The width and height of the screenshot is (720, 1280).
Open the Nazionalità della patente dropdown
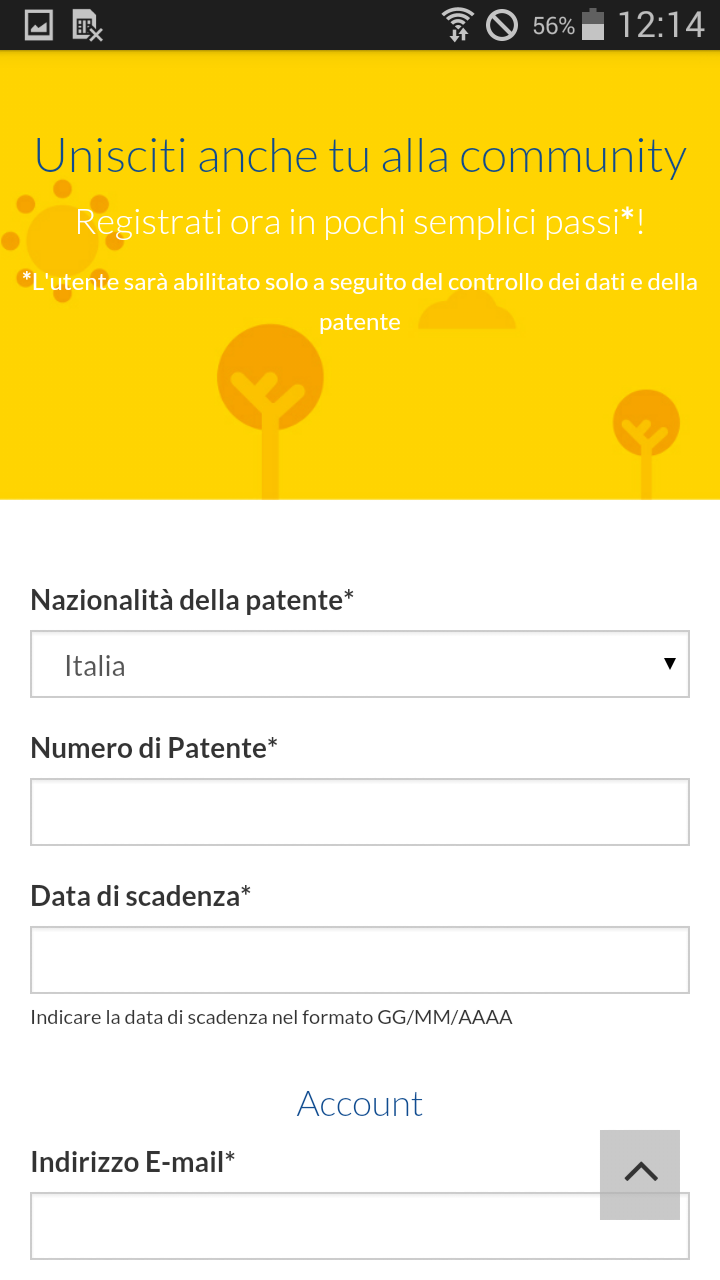coord(360,664)
